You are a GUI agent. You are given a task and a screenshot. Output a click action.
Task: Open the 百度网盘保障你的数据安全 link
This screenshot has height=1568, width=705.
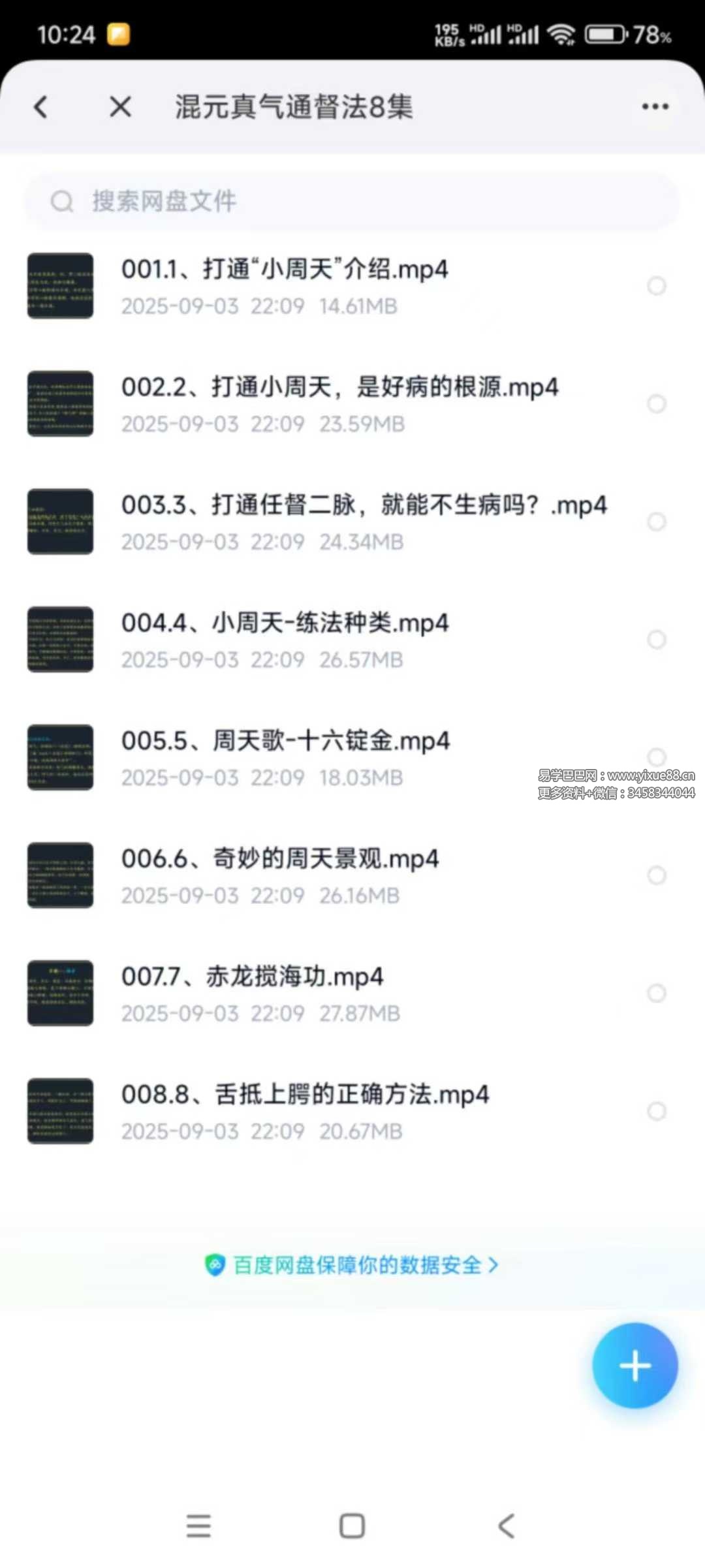(x=352, y=1265)
